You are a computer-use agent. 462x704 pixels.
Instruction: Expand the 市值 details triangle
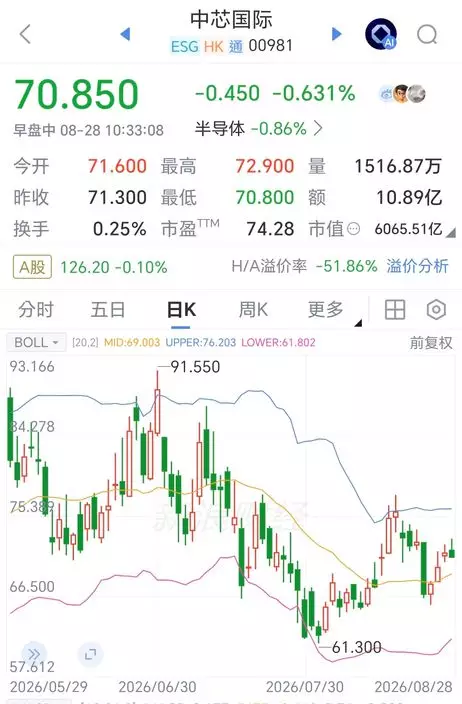[451, 233]
